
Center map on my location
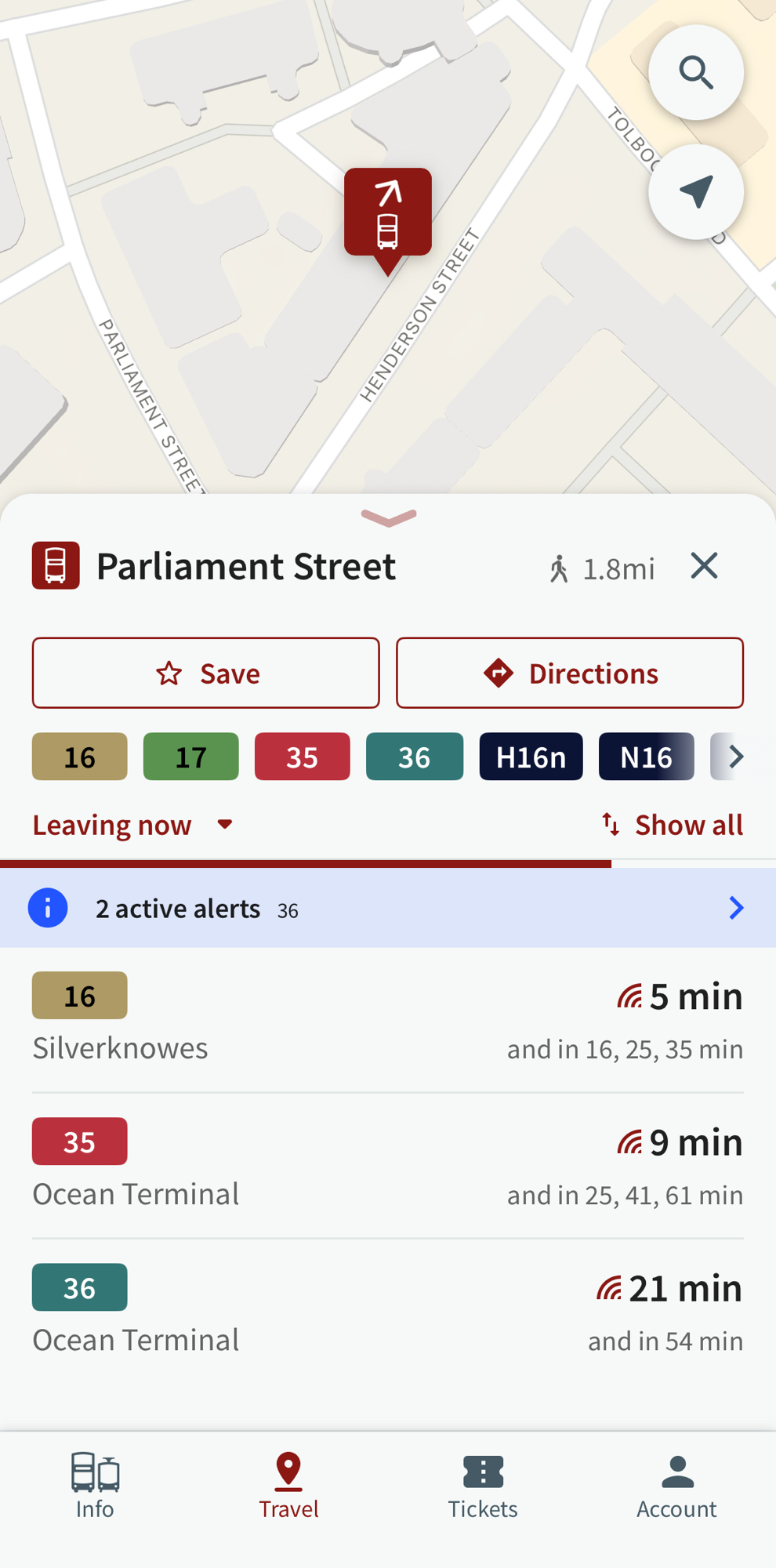(x=695, y=192)
